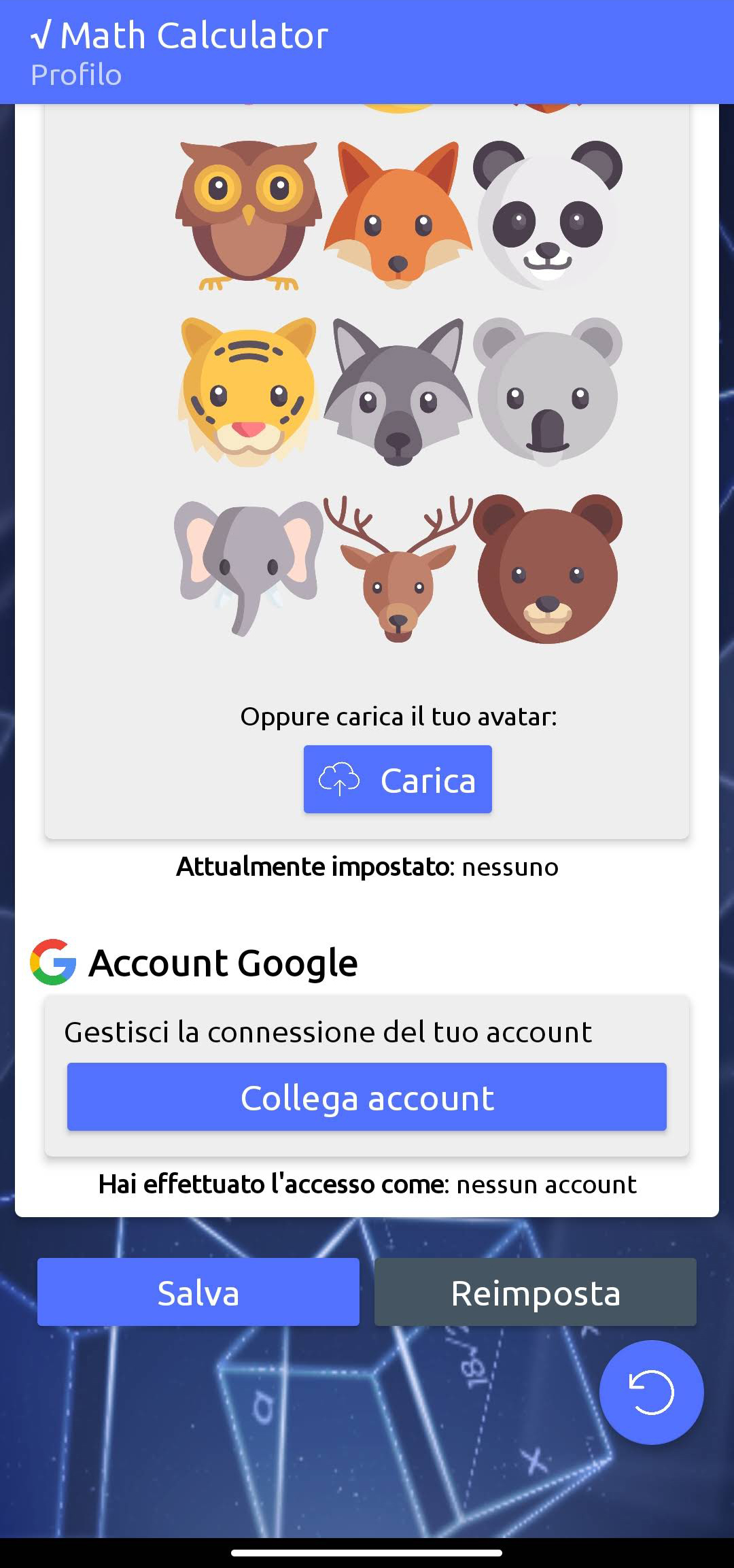Select the tiger avatar
The image size is (734, 1568).
(x=249, y=392)
